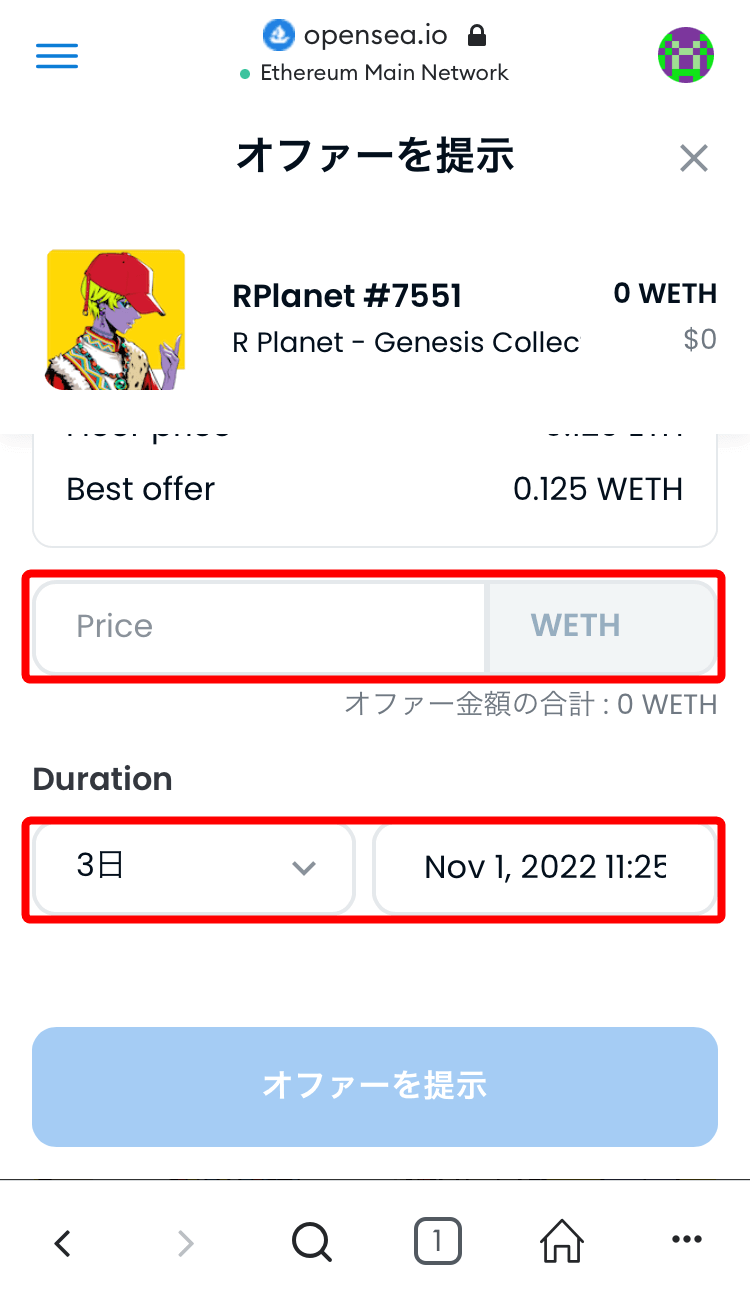Click the OpenSea logo icon
The width and height of the screenshot is (750, 1301).
[x=278, y=35]
